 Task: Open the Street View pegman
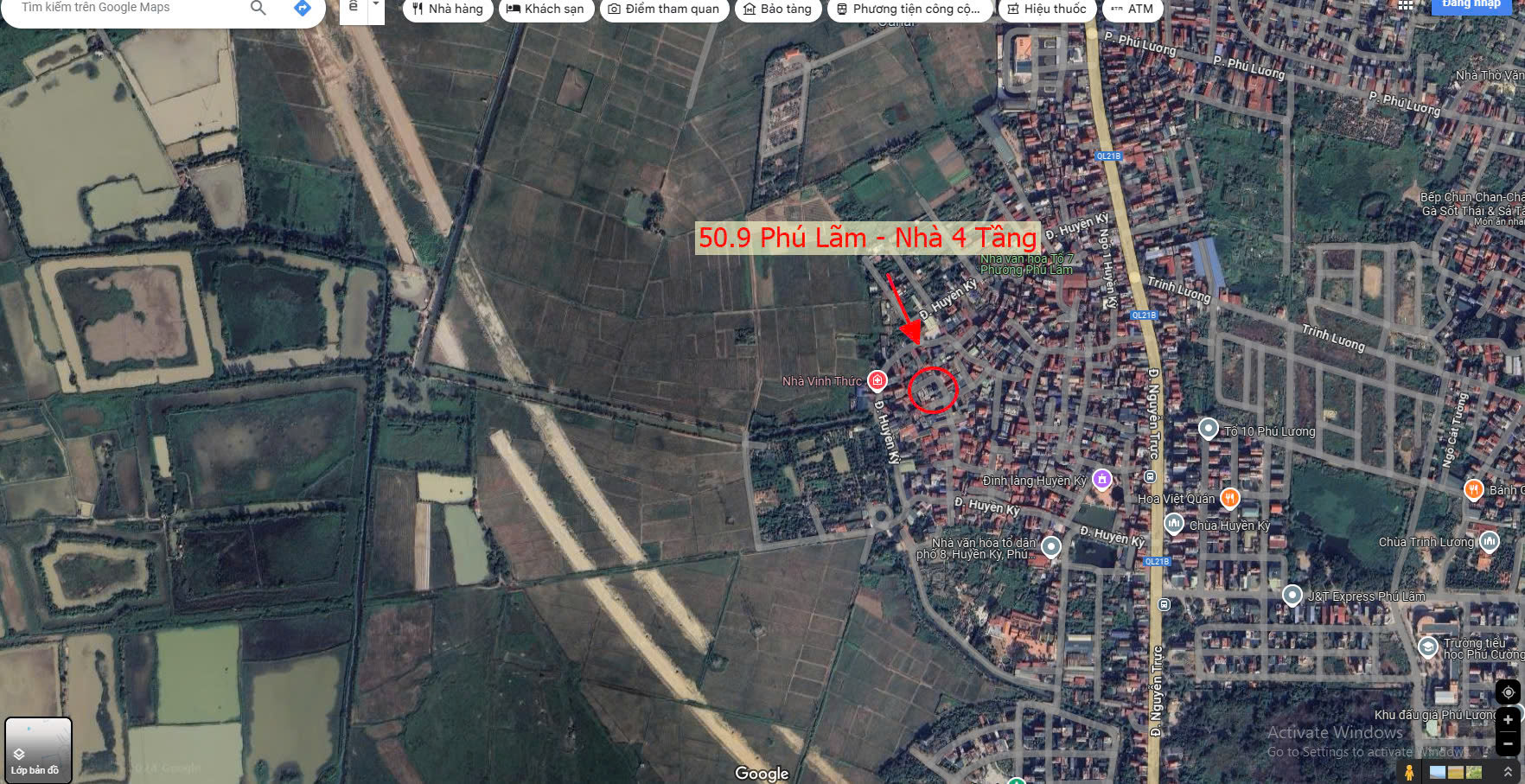click(1409, 772)
